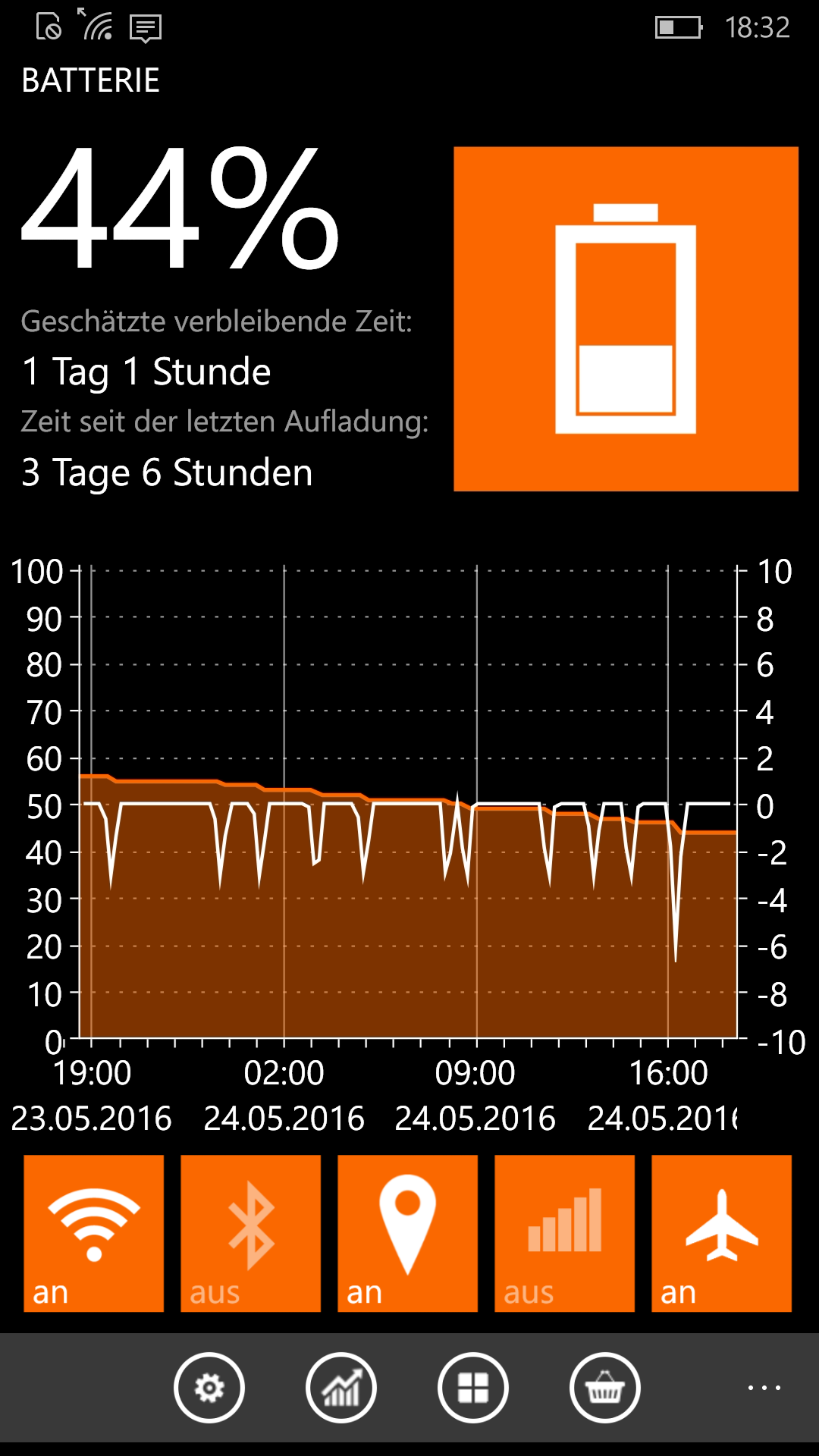Toggle the WLAN tile showing "an"
The height and width of the screenshot is (1456, 819).
click(x=93, y=1233)
